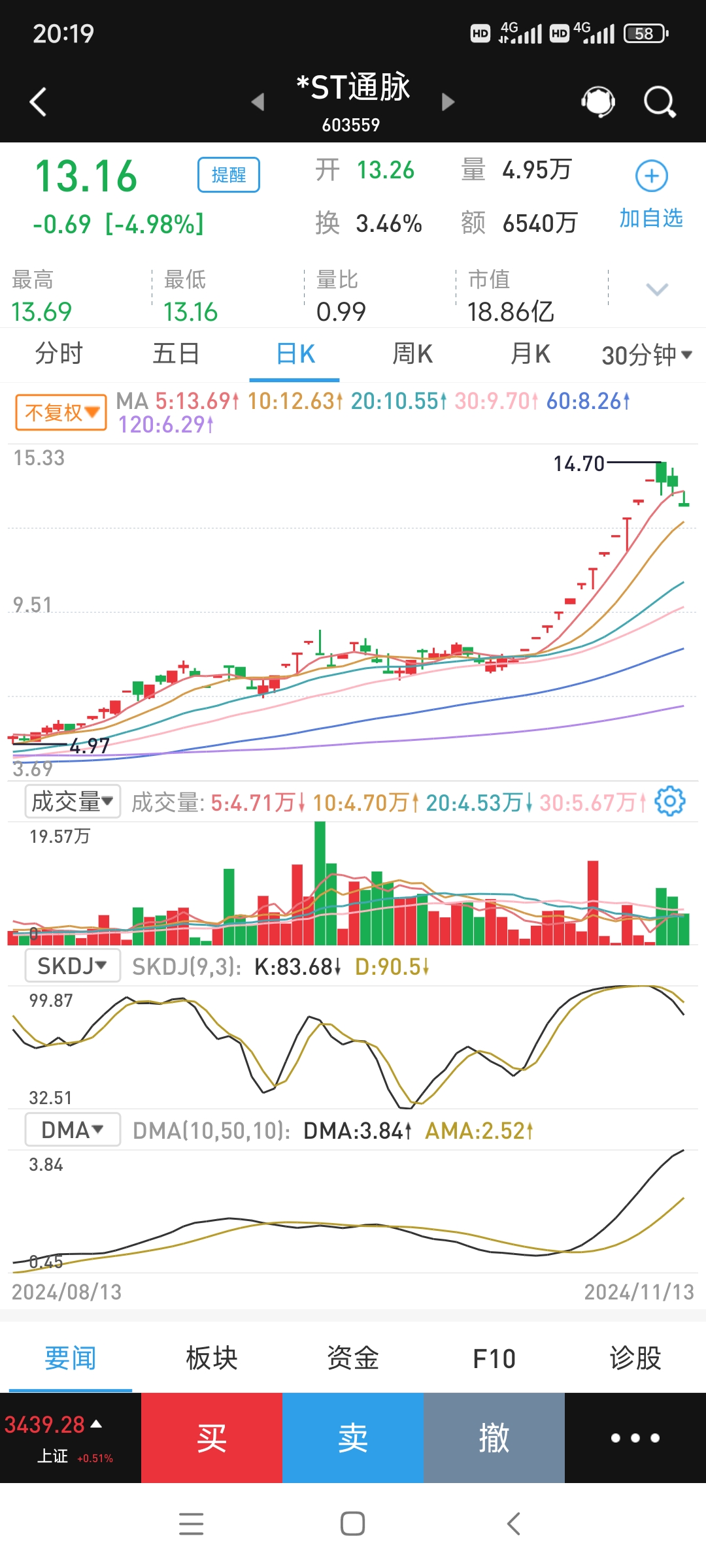Switch SKDJ indicator selector
Image resolution: width=706 pixels, height=1568 pixels.
(71, 965)
